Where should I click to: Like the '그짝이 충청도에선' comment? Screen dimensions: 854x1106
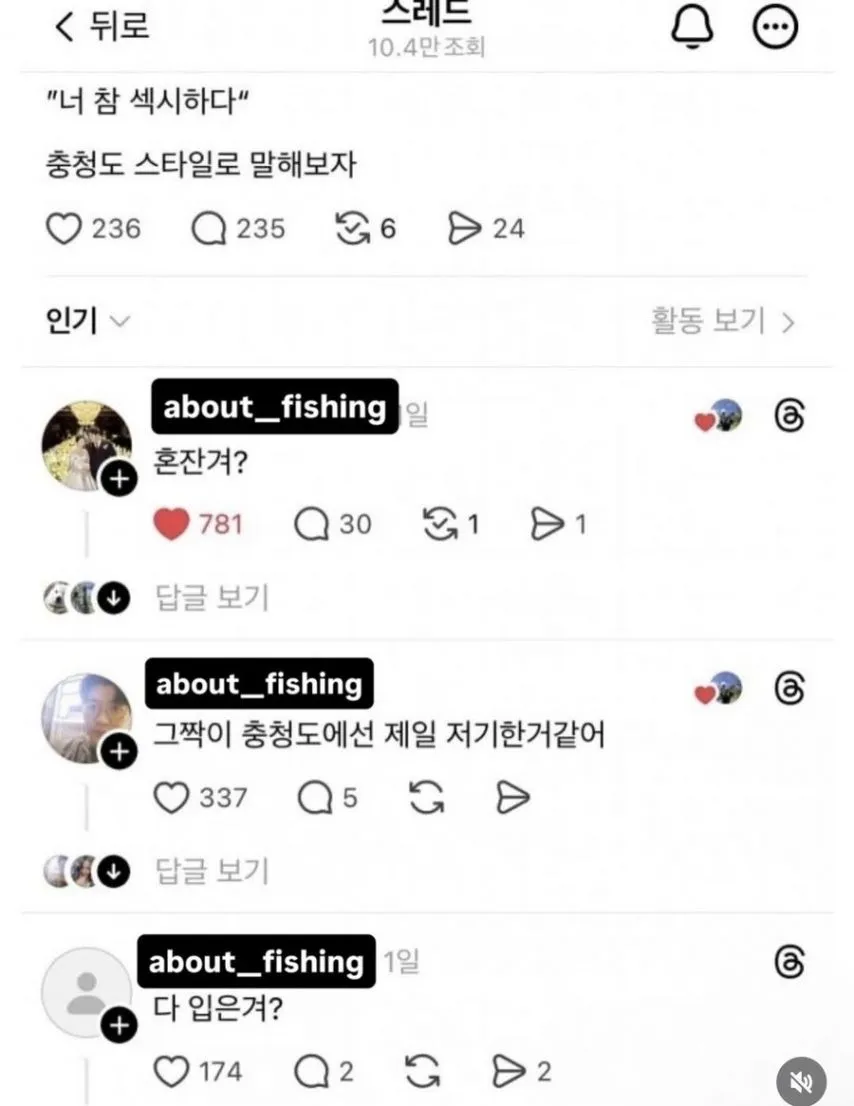point(174,798)
